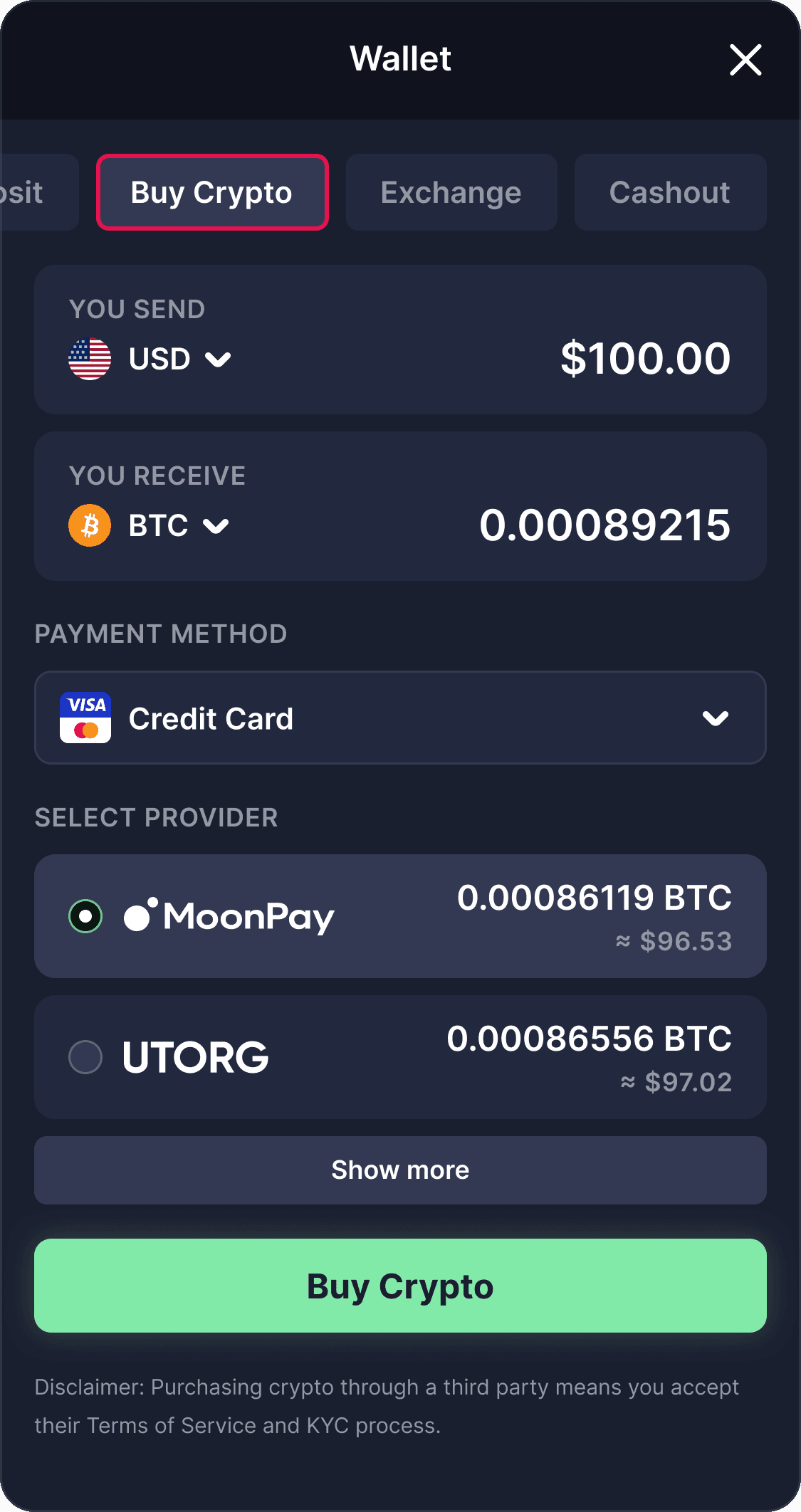Close the Wallet dialog
Screen dimensions: 801x1512
(745, 60)
